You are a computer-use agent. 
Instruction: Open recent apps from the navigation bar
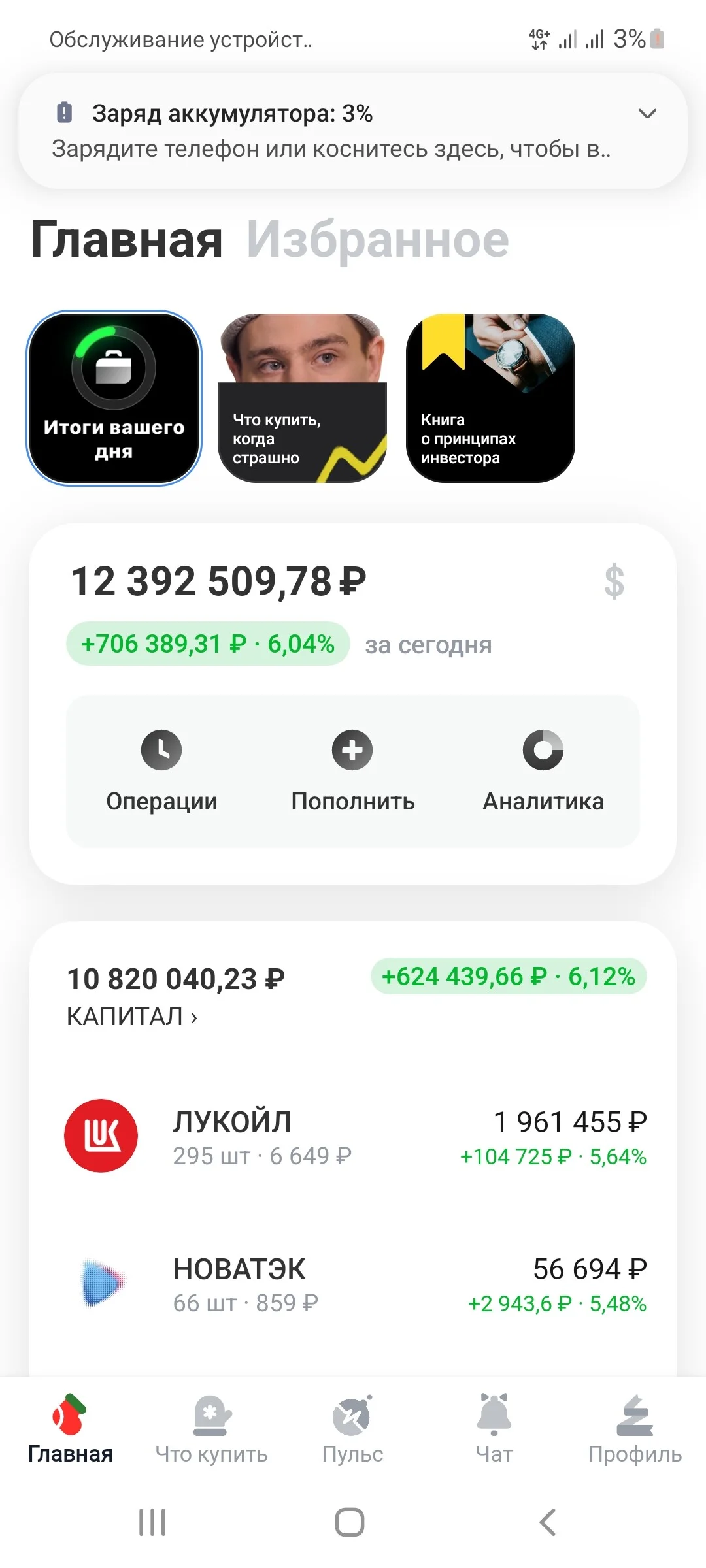point(152,1522)
